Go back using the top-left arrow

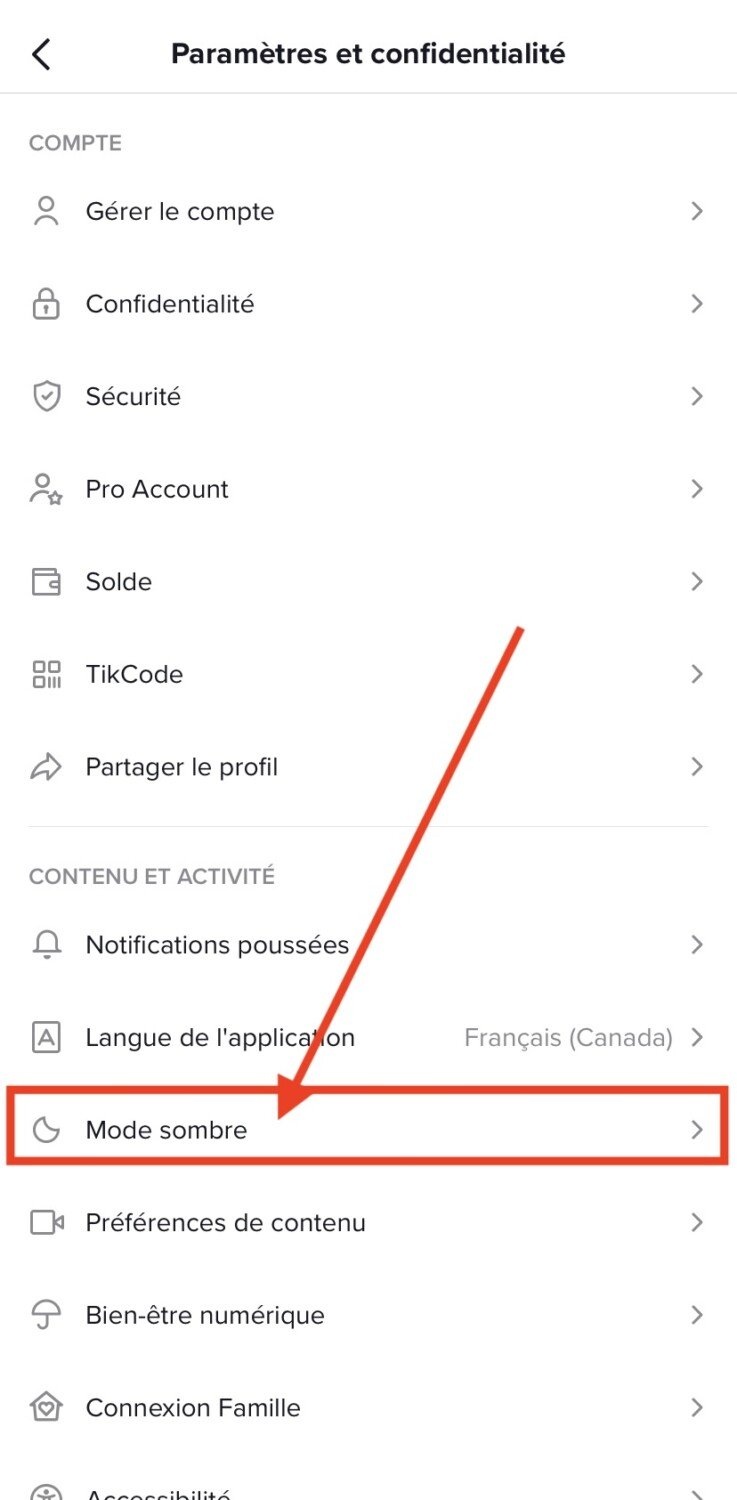pyautogui.click(x=41, y=54)
